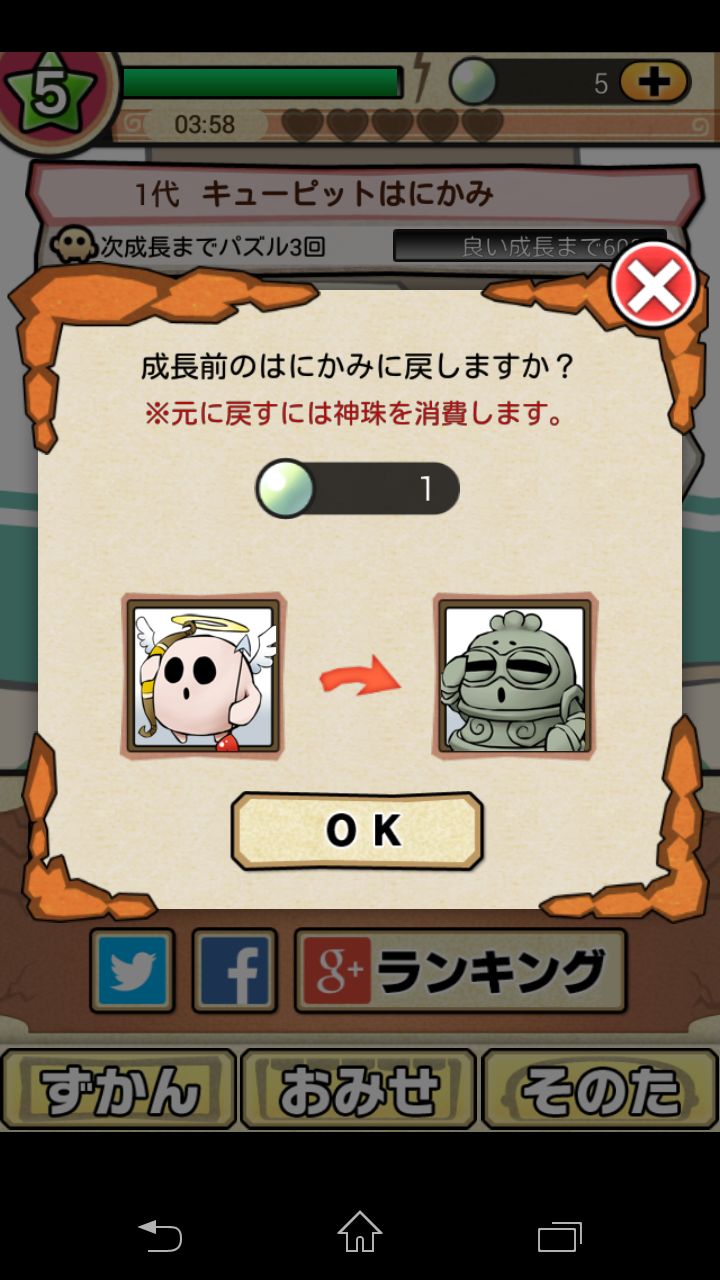
Task: Go to the Android home screen
Action: pos(360,1234)
